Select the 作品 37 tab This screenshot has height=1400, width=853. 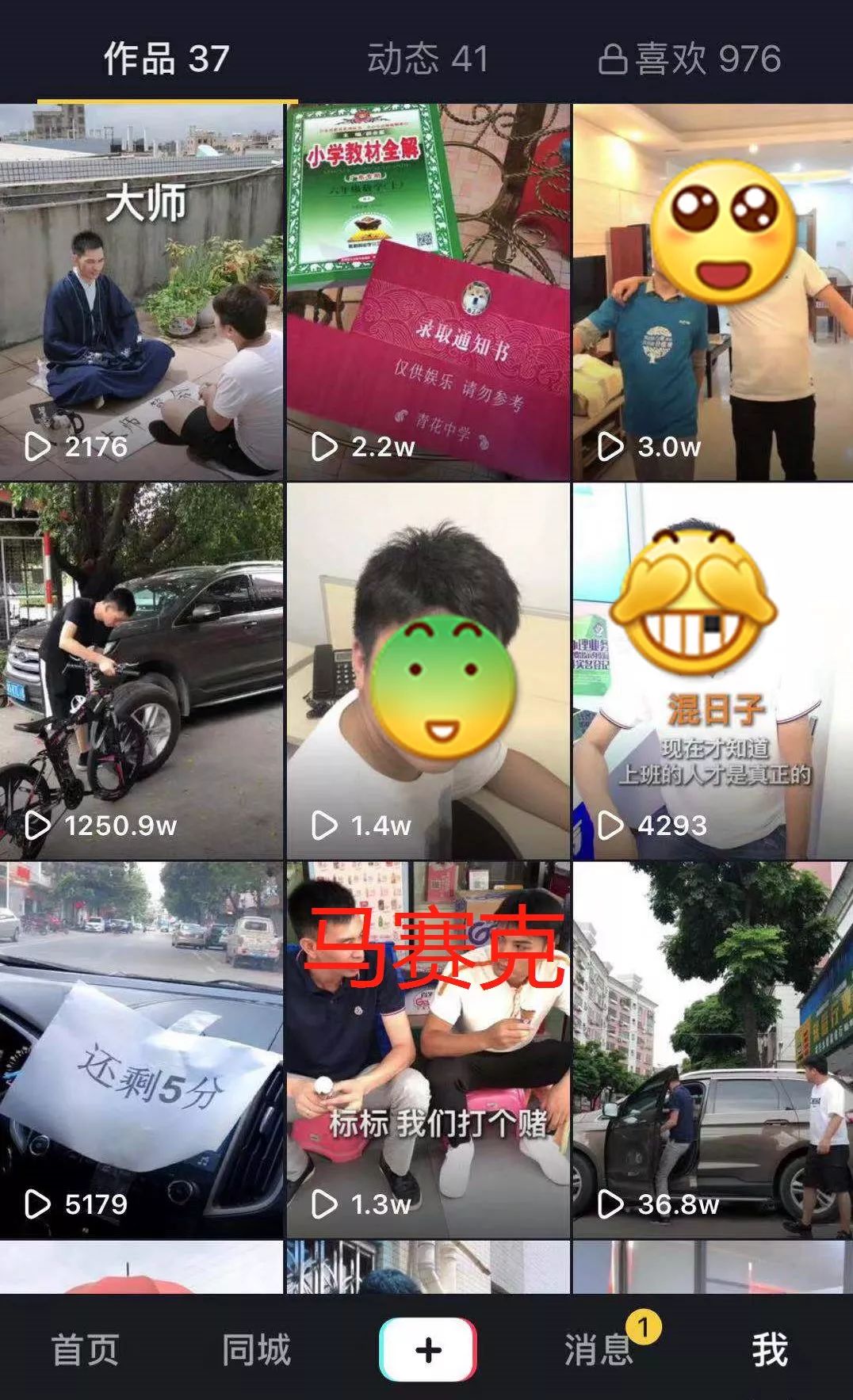[166, 59]
